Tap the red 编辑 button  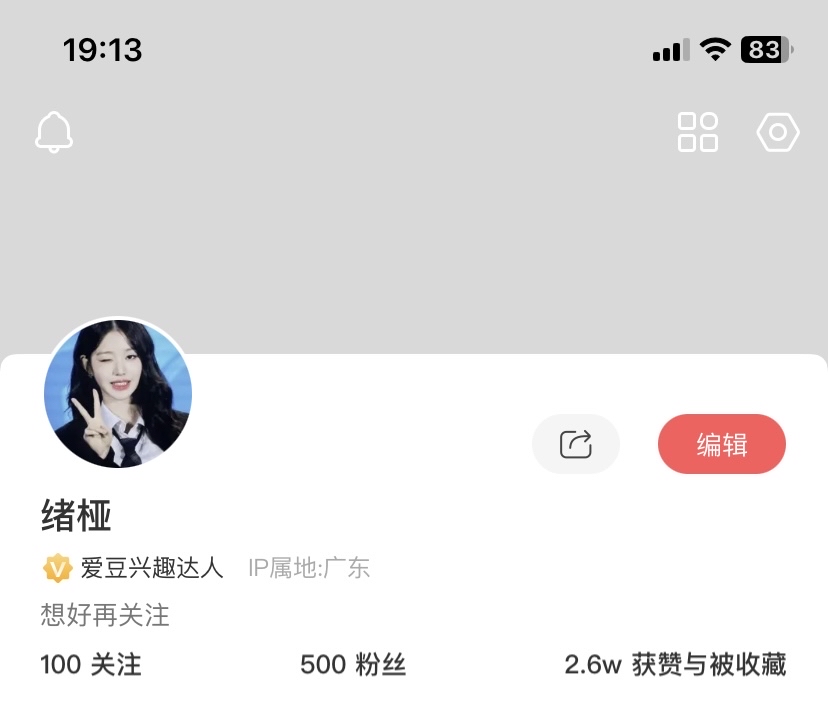tap(722, 444)
